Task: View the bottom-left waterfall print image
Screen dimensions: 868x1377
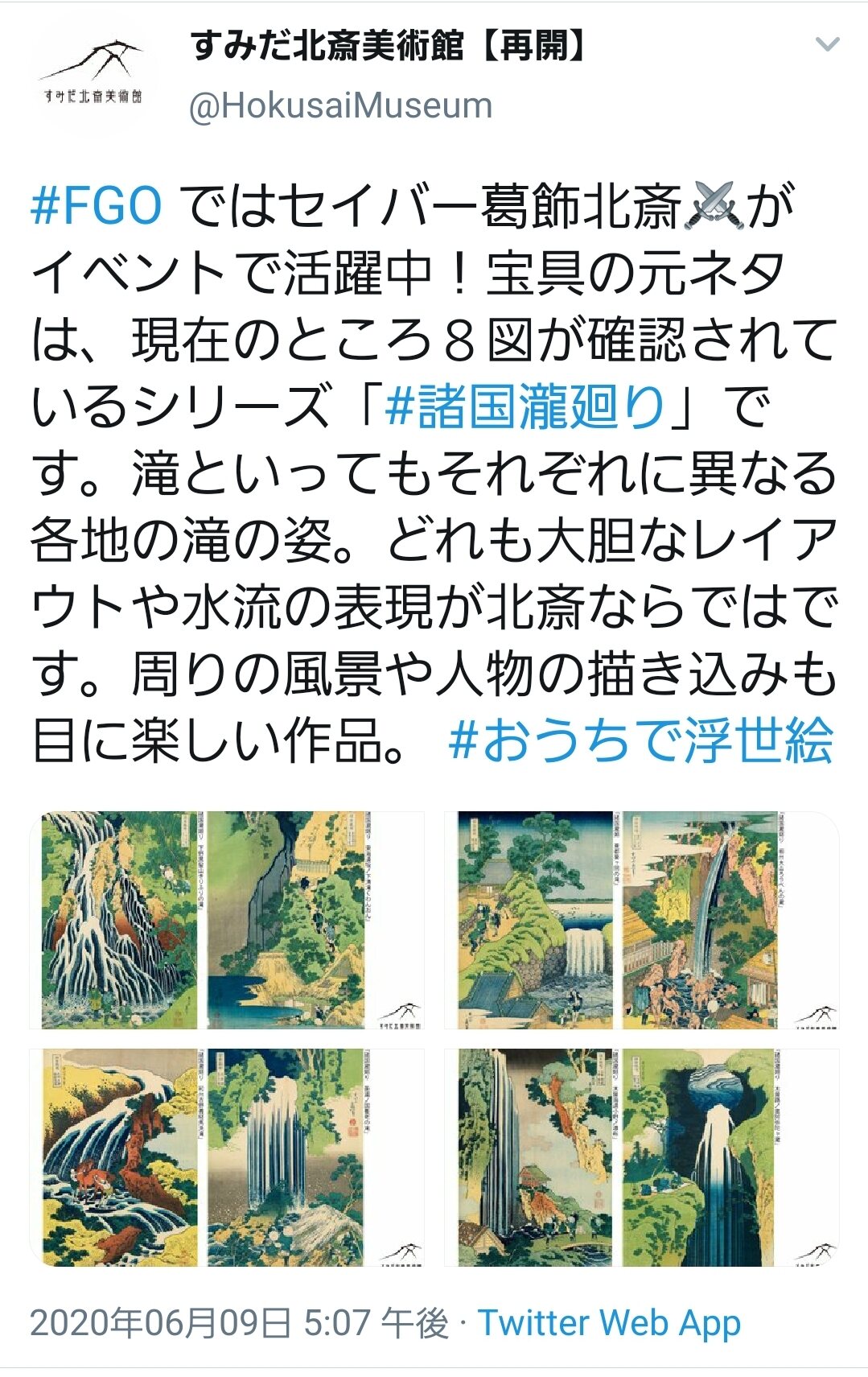Action: [228, 1157]
